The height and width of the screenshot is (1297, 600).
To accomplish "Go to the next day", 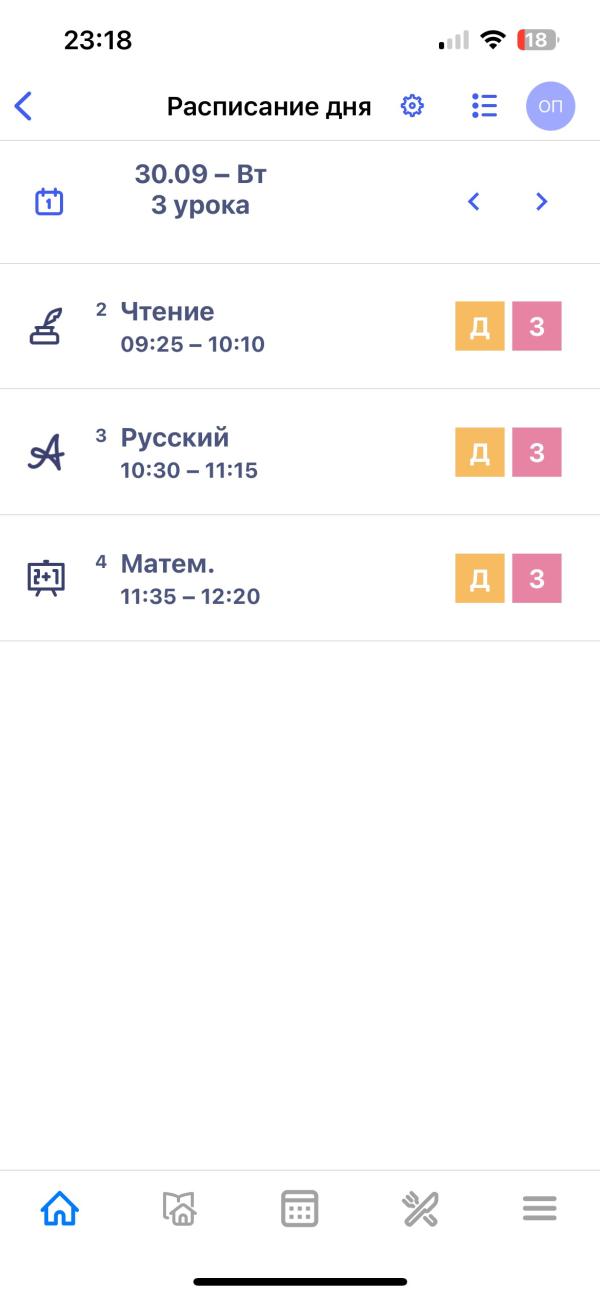I will tap(542, 201).
